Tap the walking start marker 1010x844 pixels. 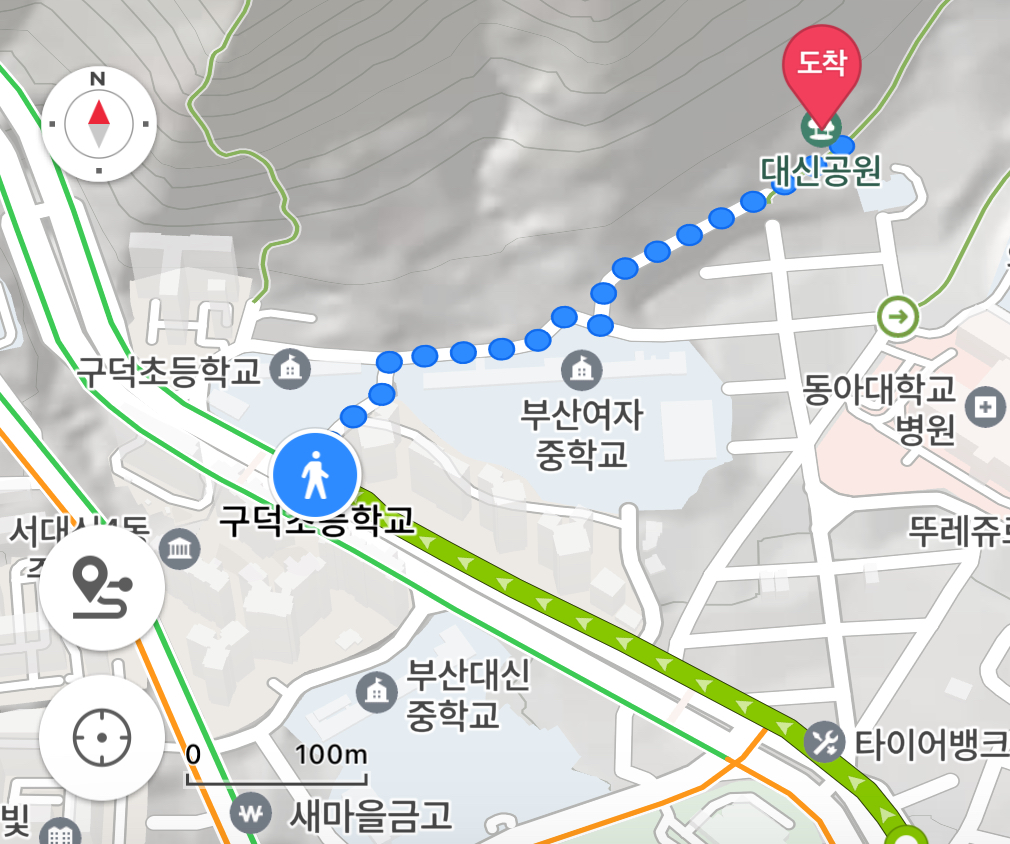316,474
